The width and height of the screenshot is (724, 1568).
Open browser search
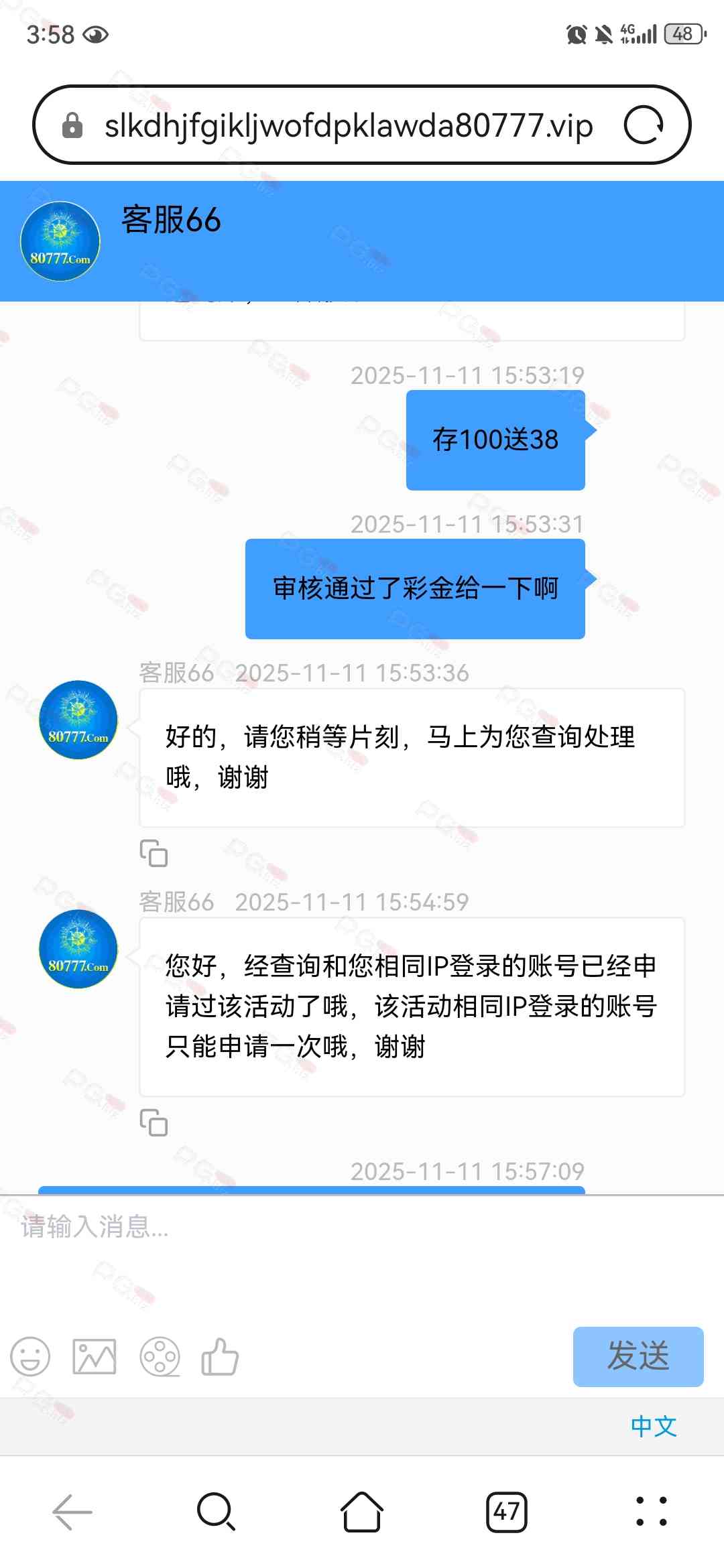pos(216,1512)
